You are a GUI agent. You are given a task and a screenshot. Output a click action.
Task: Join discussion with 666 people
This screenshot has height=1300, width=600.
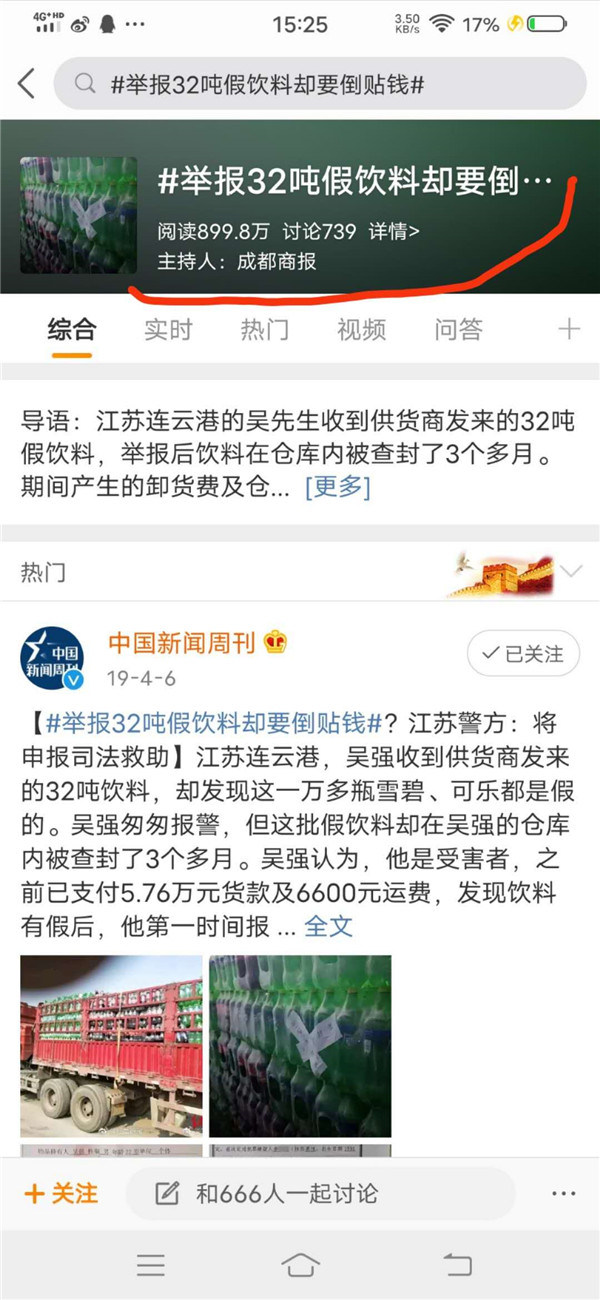click(320, 1193)
